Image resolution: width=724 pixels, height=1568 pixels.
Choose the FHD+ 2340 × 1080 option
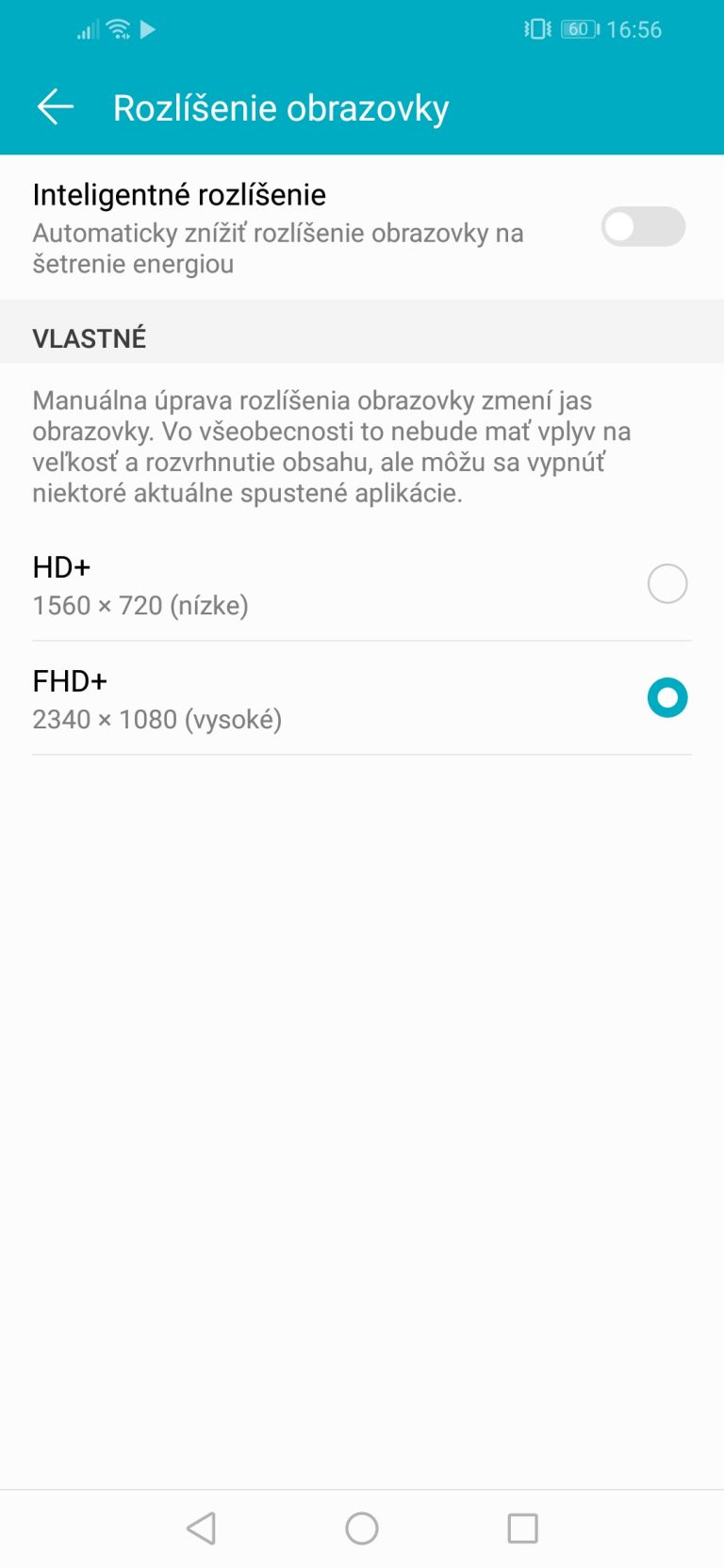[x=362, y=698]
